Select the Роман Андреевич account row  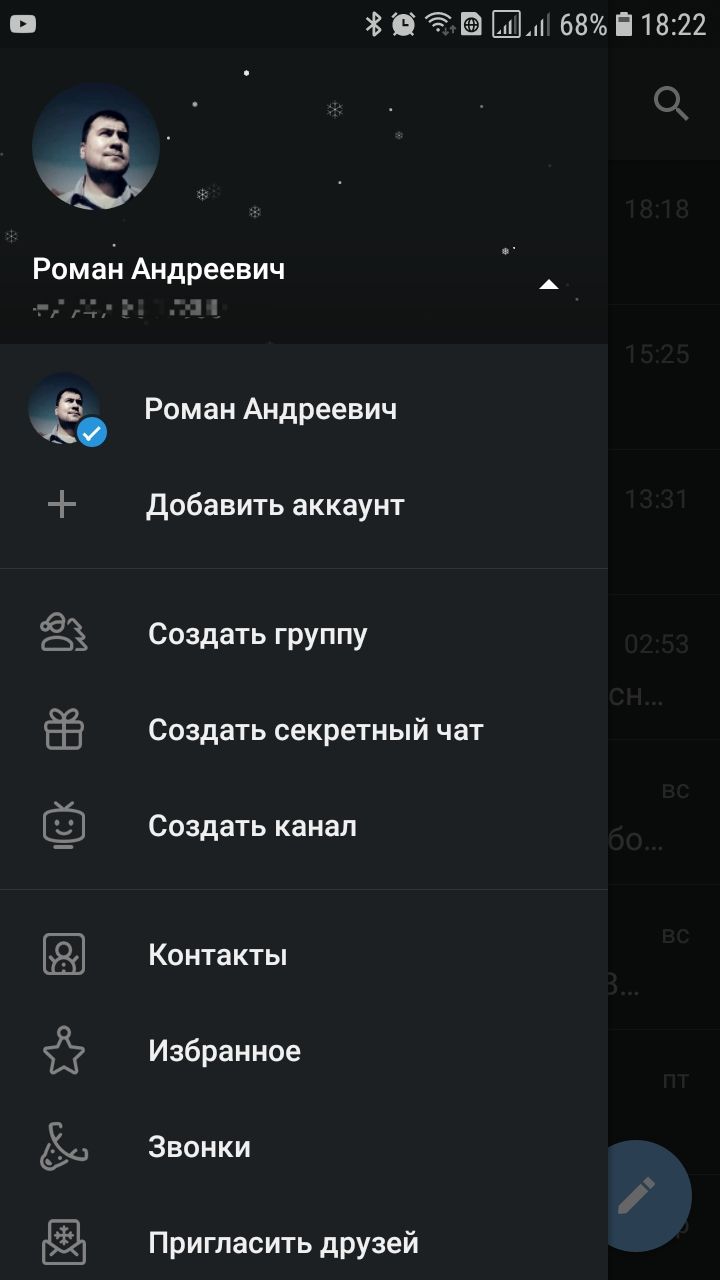point(304,409)
